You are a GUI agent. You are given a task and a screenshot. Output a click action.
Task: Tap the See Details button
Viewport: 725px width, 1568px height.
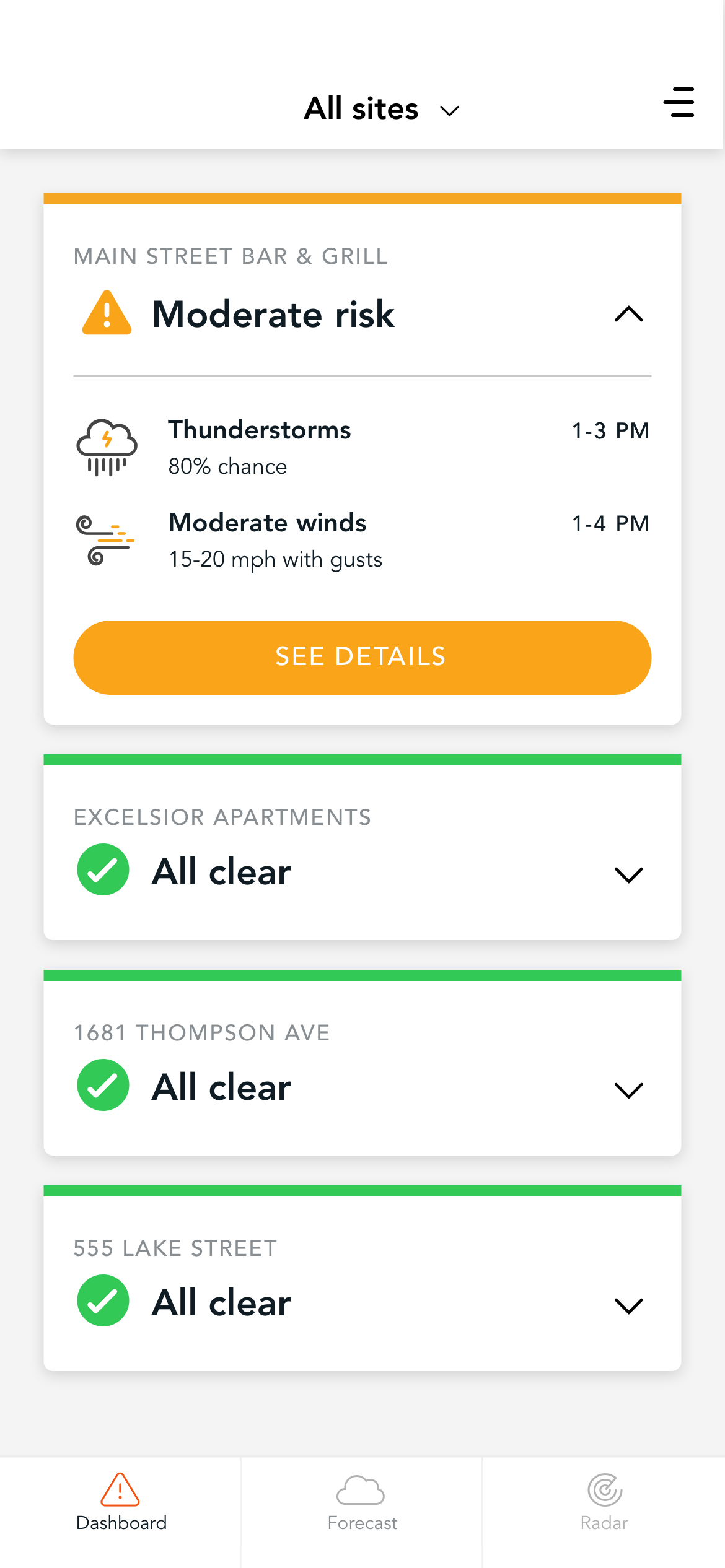362,657
